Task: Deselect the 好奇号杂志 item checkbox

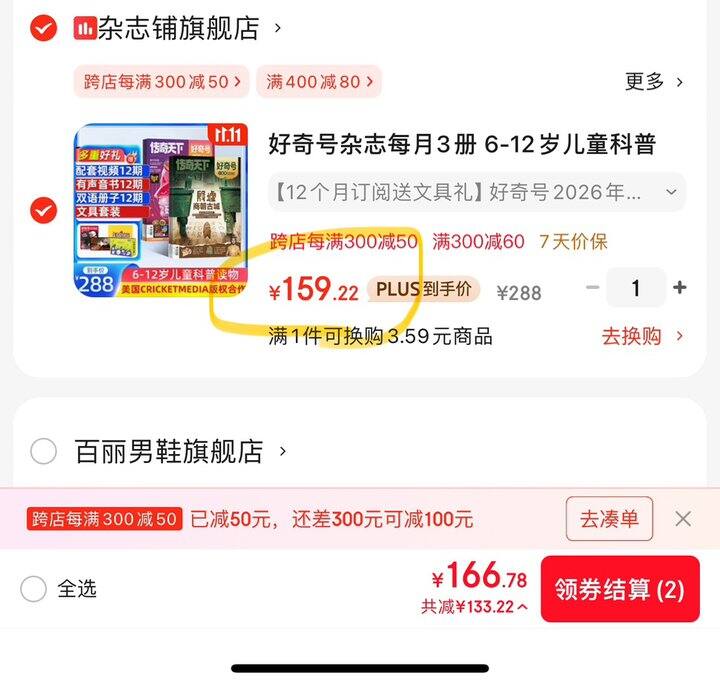Action: (x=43, y=211)
